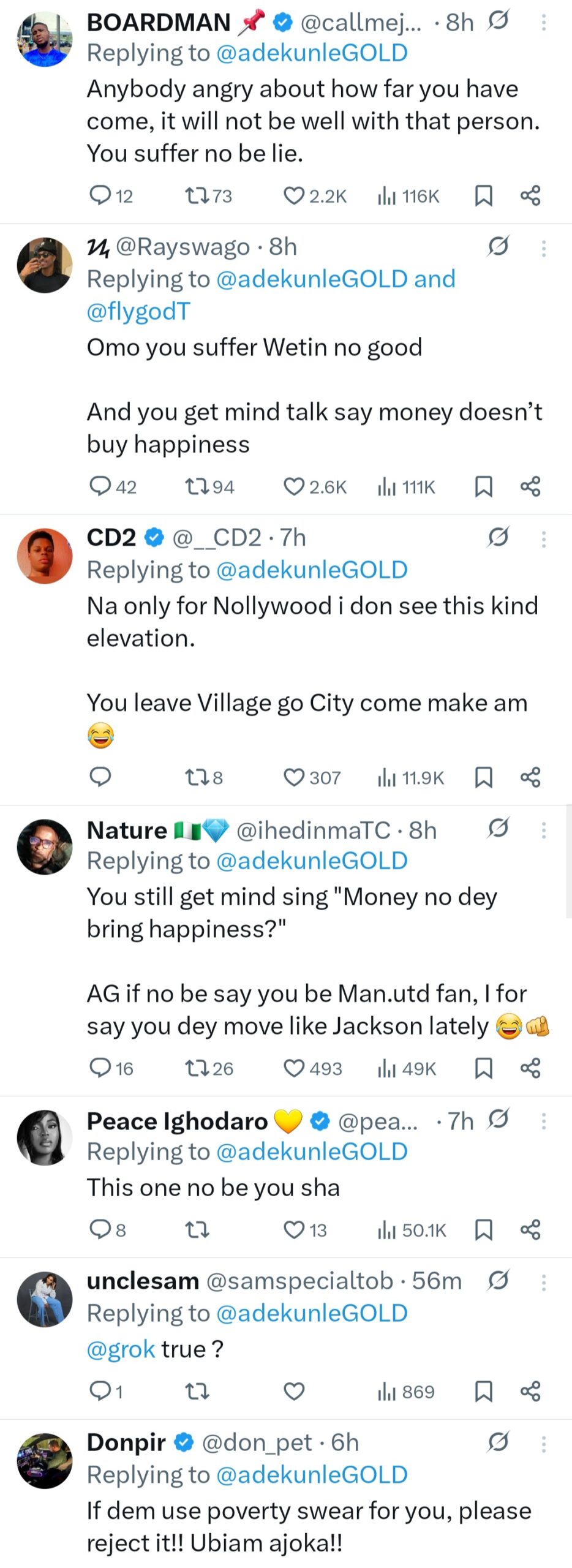
Task: Open @flygodT's profile from Rayswago's reply
Action: [140, 311]
